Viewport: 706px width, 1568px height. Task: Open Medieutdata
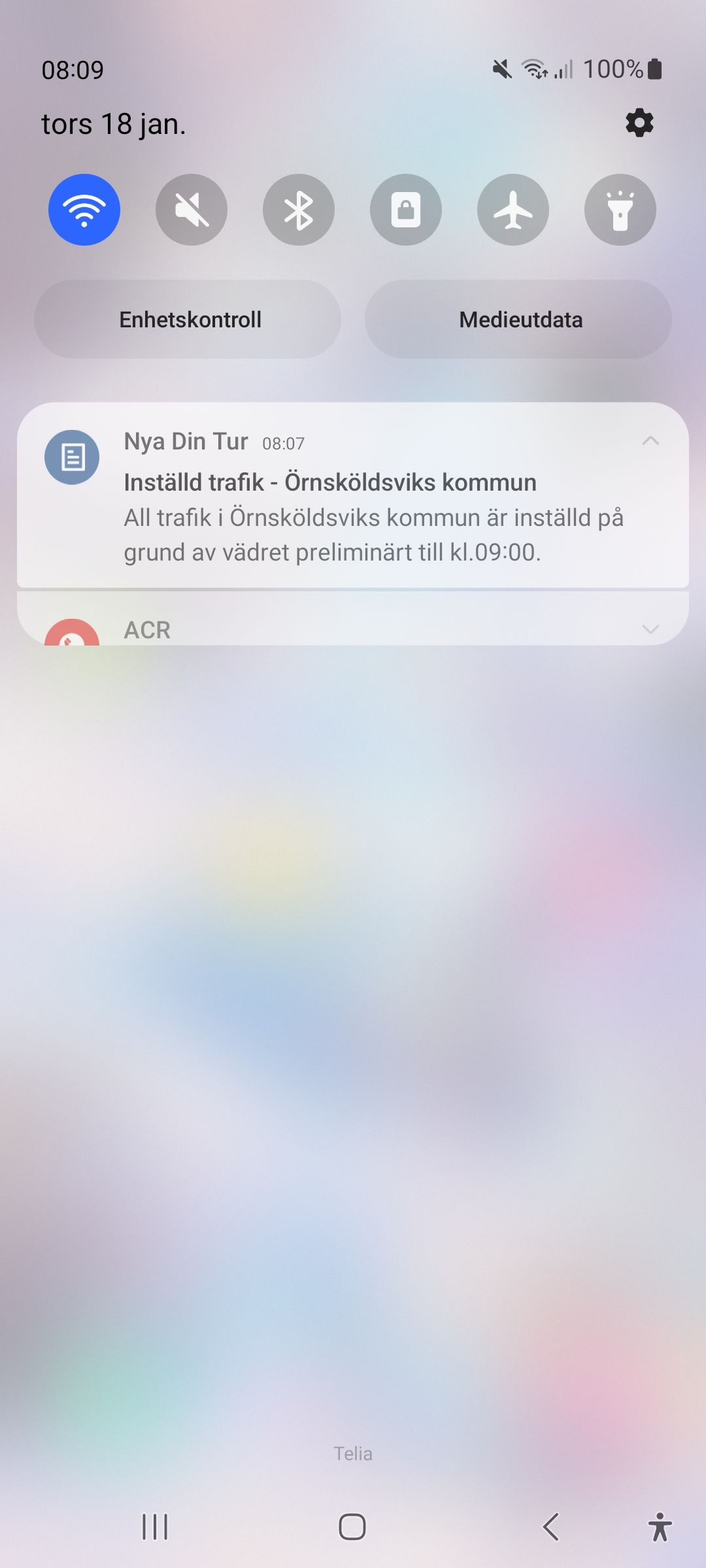coord(519,319)
